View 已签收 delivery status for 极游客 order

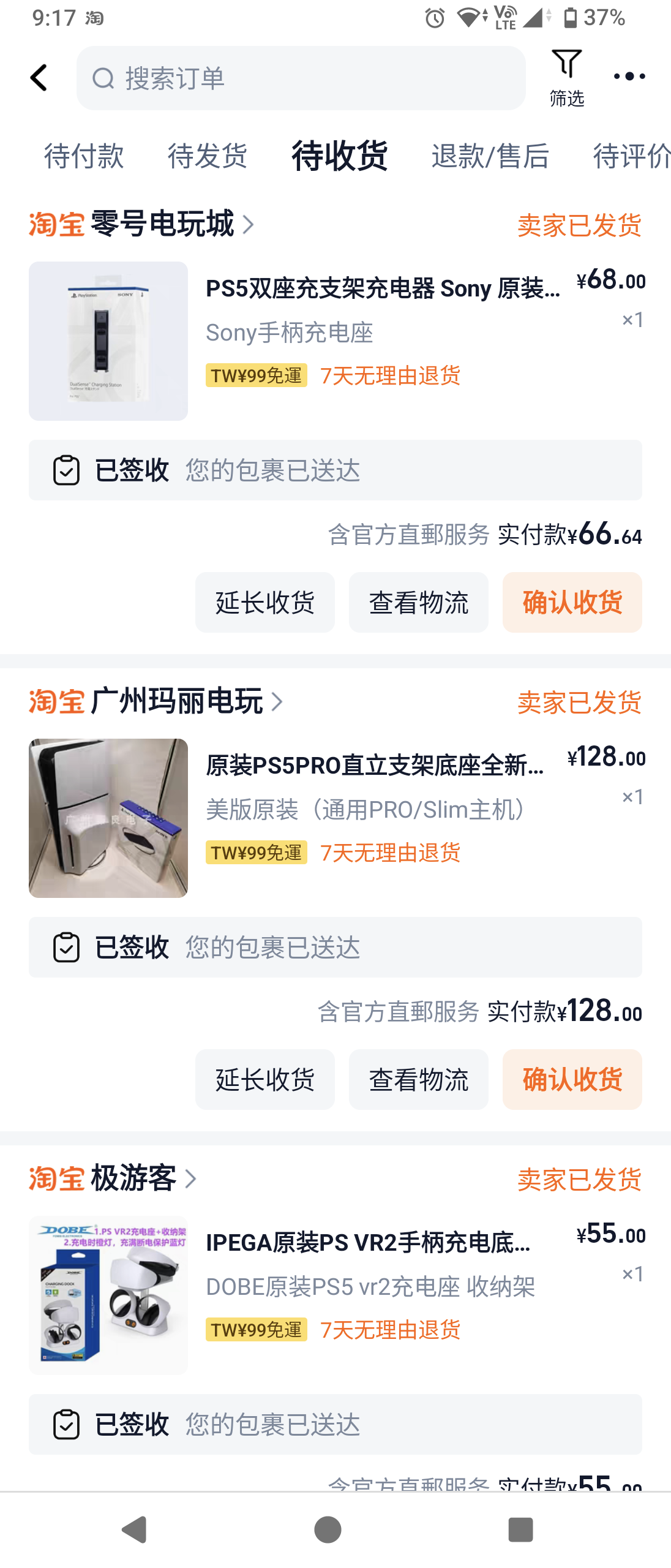(x=335, y=1424)
